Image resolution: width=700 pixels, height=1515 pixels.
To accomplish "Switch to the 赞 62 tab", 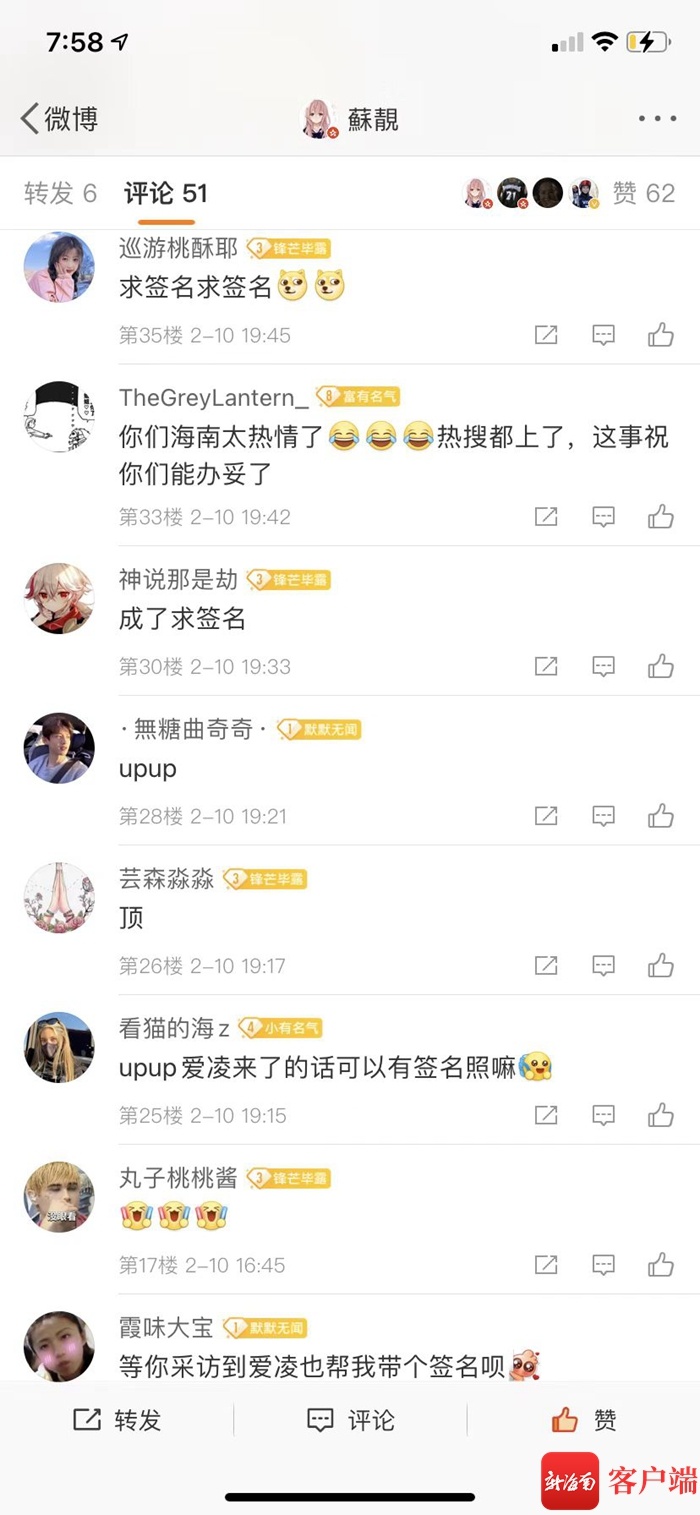I will coord(643,193).
